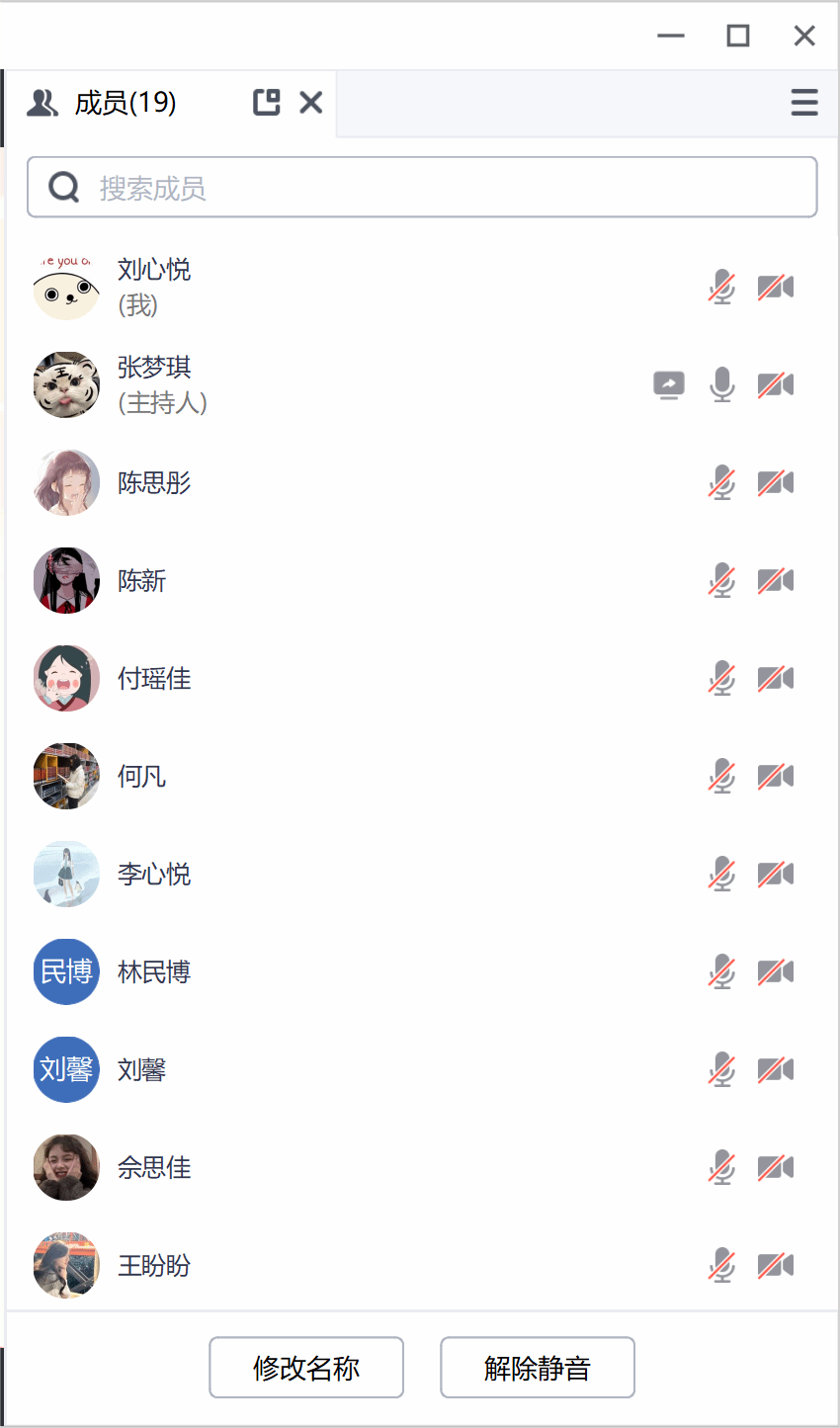Tap the 解除静音 button
This screenshot has width=840, height=1428.
pyautogui.click(x=538, y=1368)
